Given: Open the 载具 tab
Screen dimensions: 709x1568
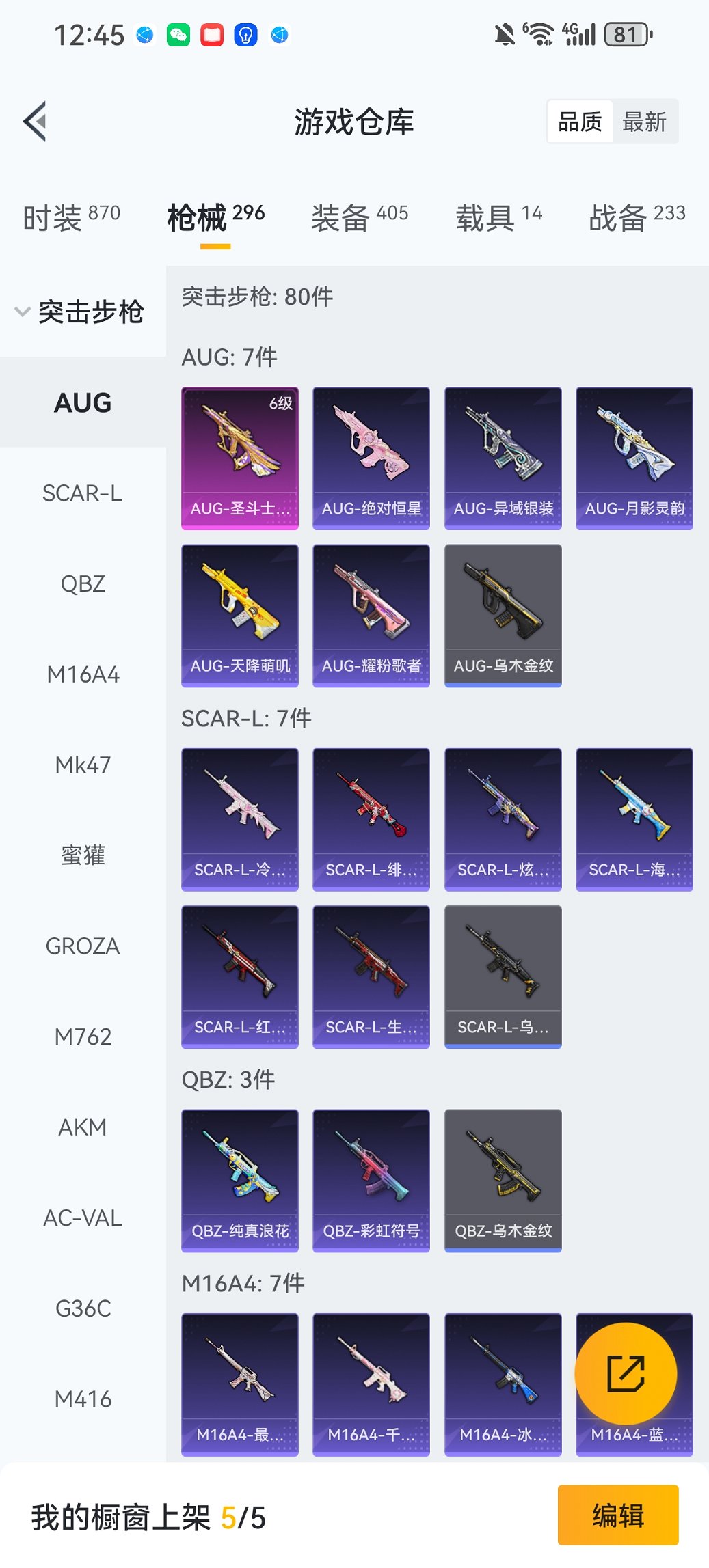Looking at the screenshot, I should pyautogui.click(x=499, y=217).
